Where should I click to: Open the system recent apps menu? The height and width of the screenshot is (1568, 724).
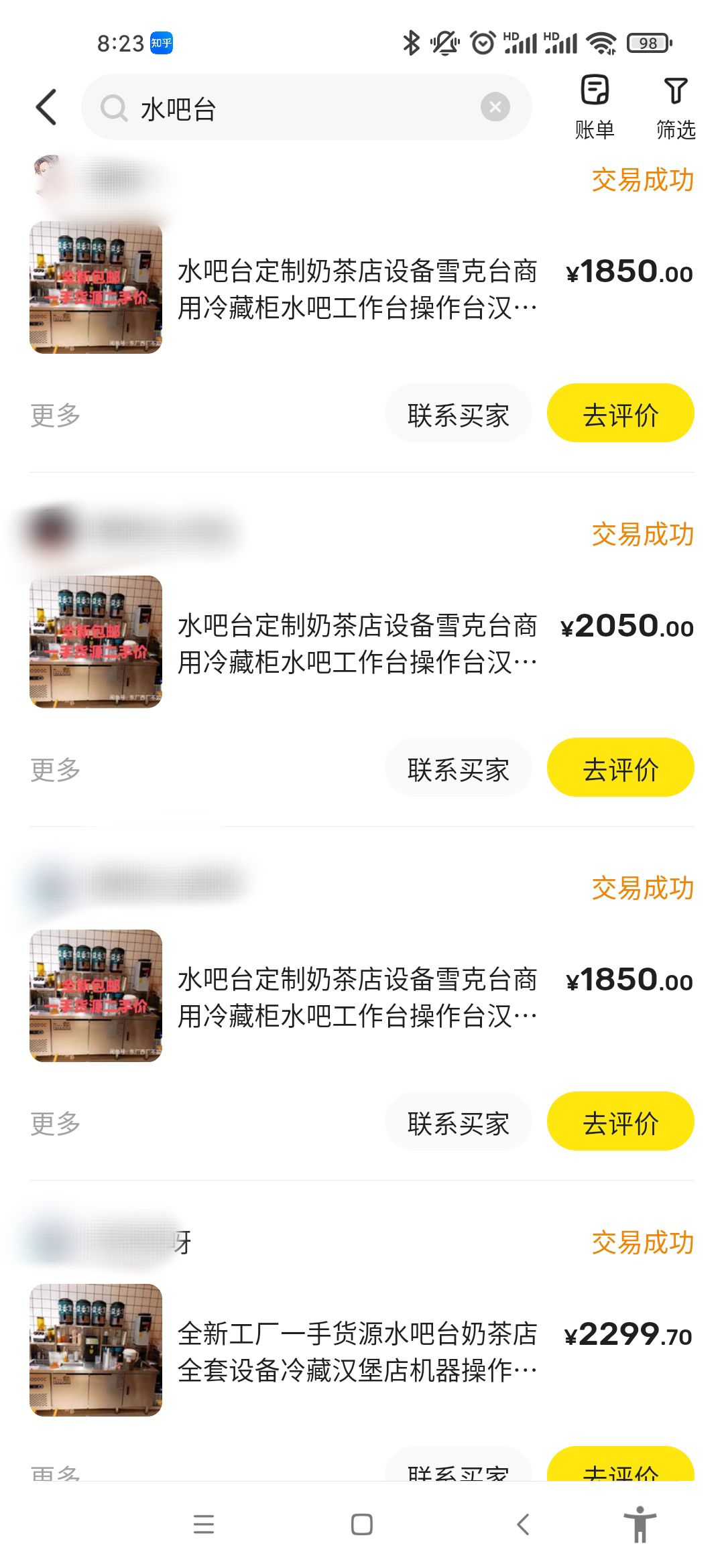point(204,1524)
